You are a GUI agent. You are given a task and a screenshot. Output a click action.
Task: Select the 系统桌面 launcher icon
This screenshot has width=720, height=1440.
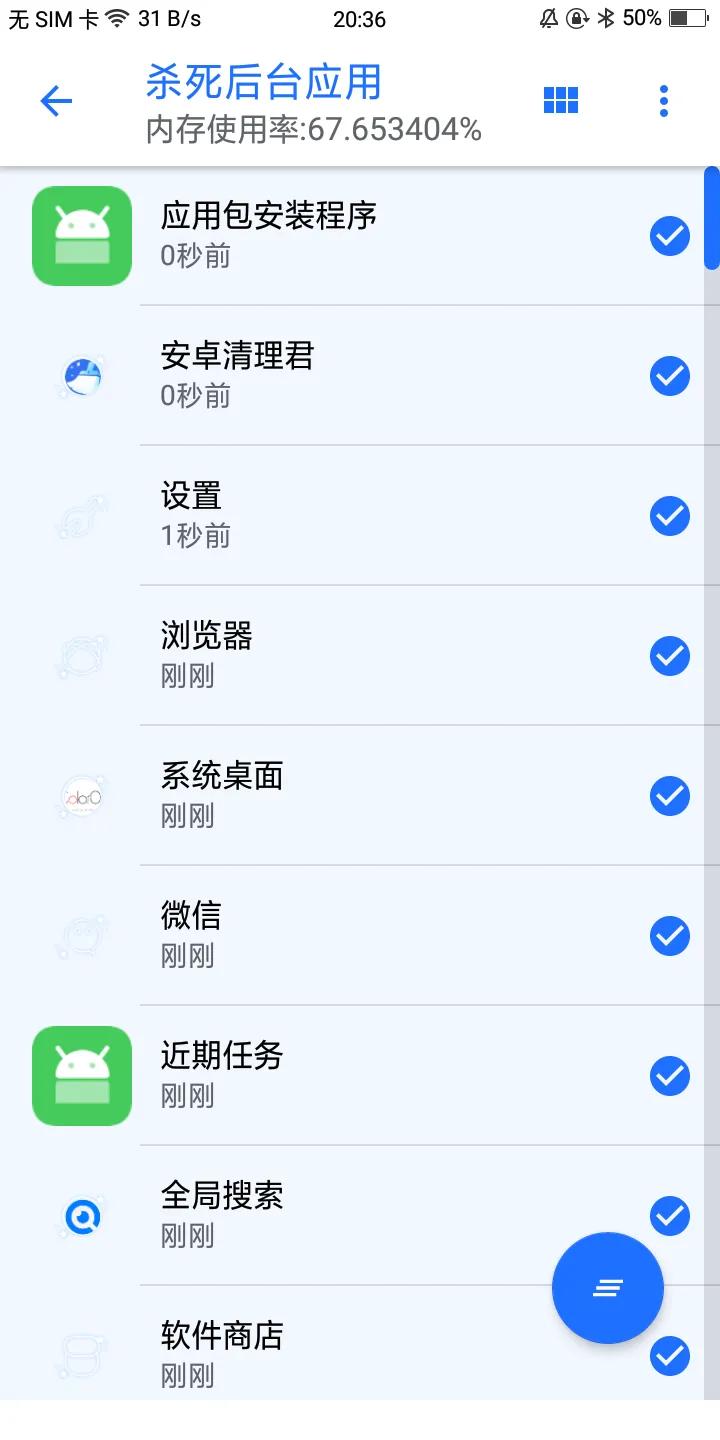[x=81, y=796]
